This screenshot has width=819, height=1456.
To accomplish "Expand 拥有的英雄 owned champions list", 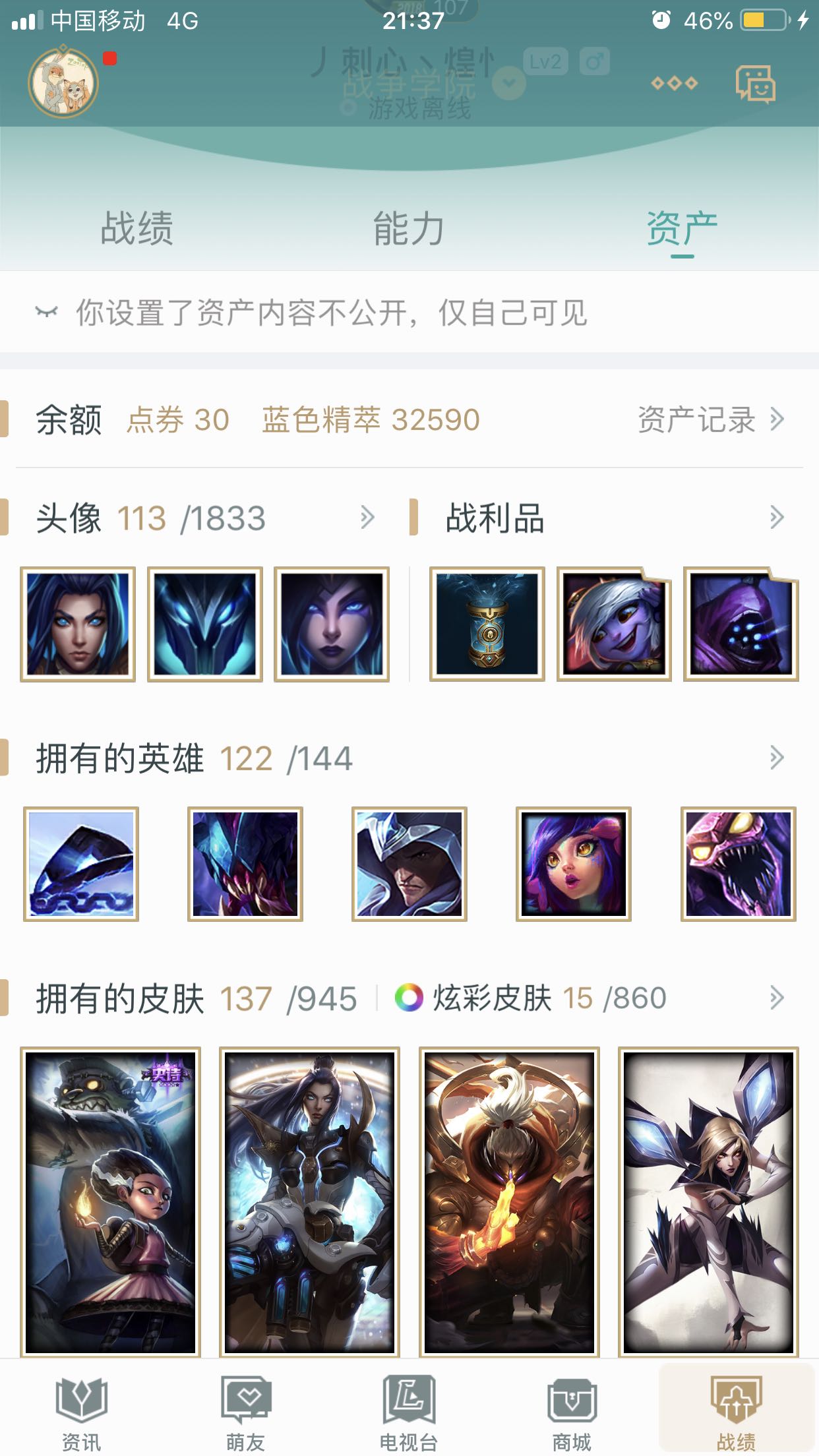I will (777, 758).
